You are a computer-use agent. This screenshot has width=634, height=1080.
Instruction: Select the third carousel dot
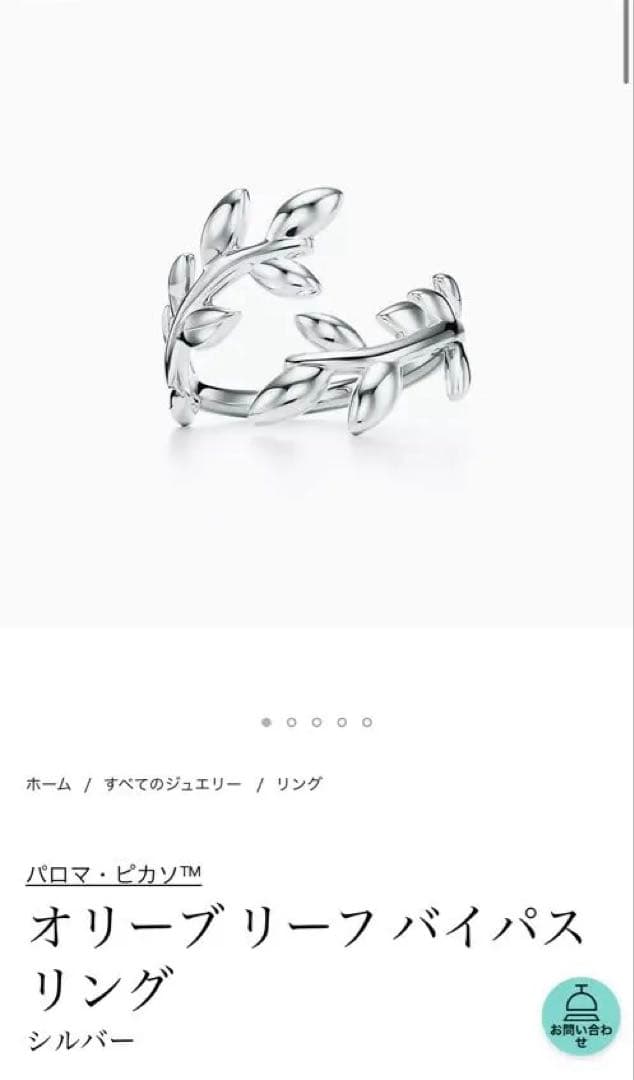click(316, 722)
